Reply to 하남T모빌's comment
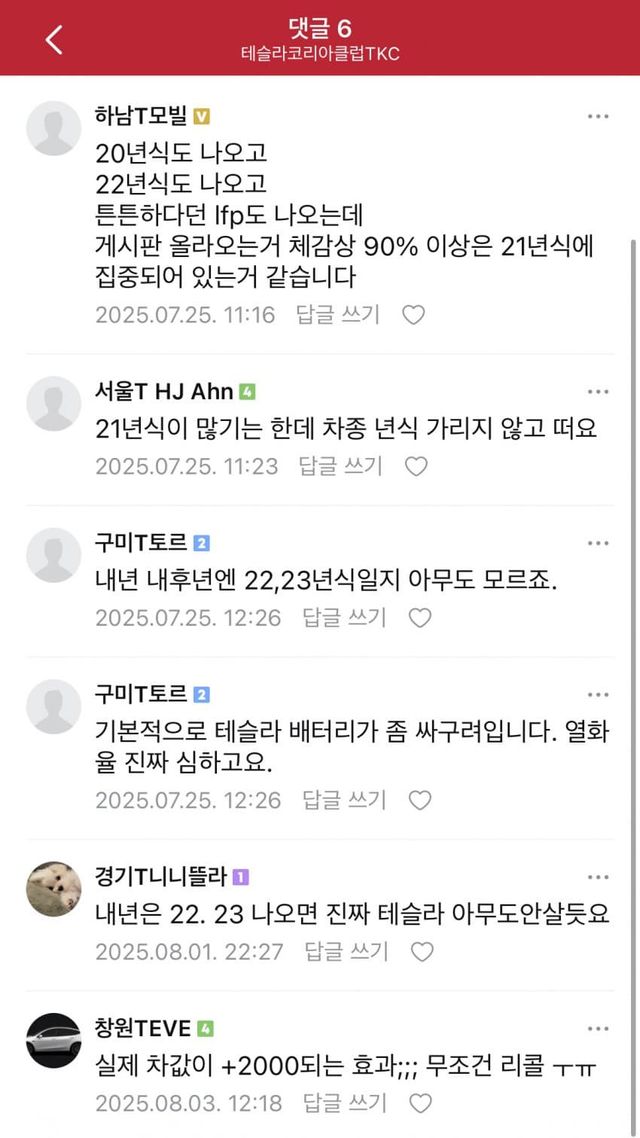Screen dimensions: 640x1138 point(338,315)
